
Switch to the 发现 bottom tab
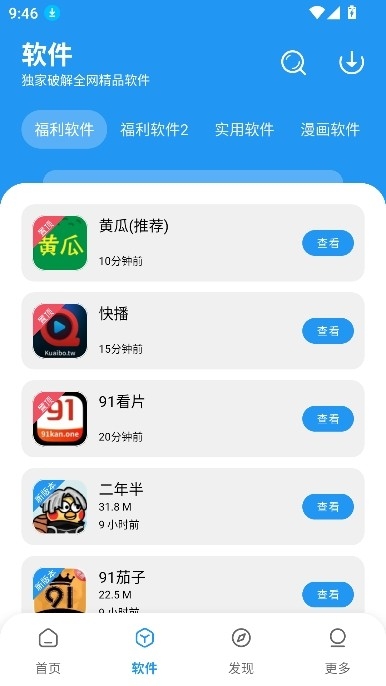(x=241, y=651)
